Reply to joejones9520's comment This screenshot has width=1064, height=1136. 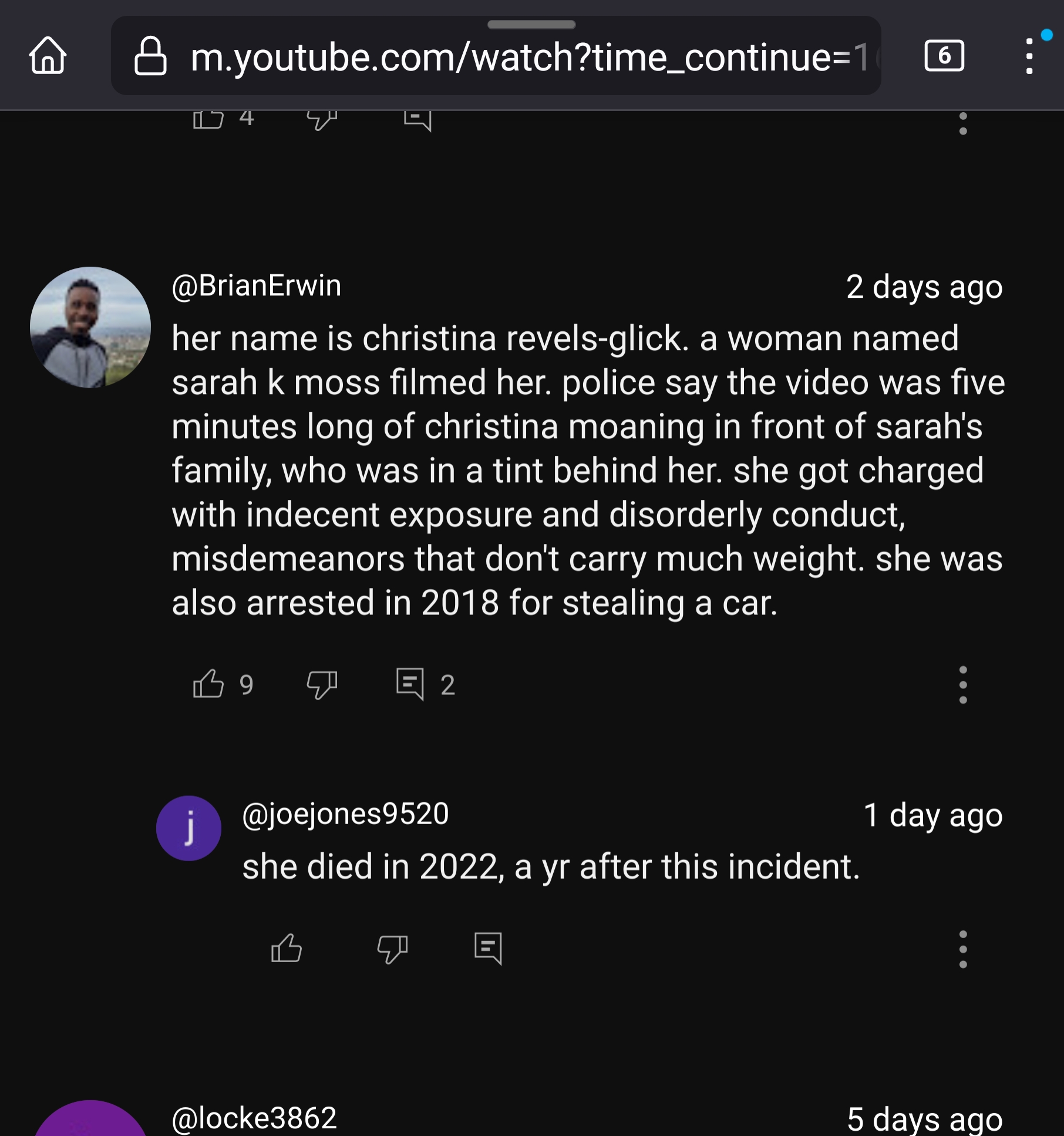point(488,948)
